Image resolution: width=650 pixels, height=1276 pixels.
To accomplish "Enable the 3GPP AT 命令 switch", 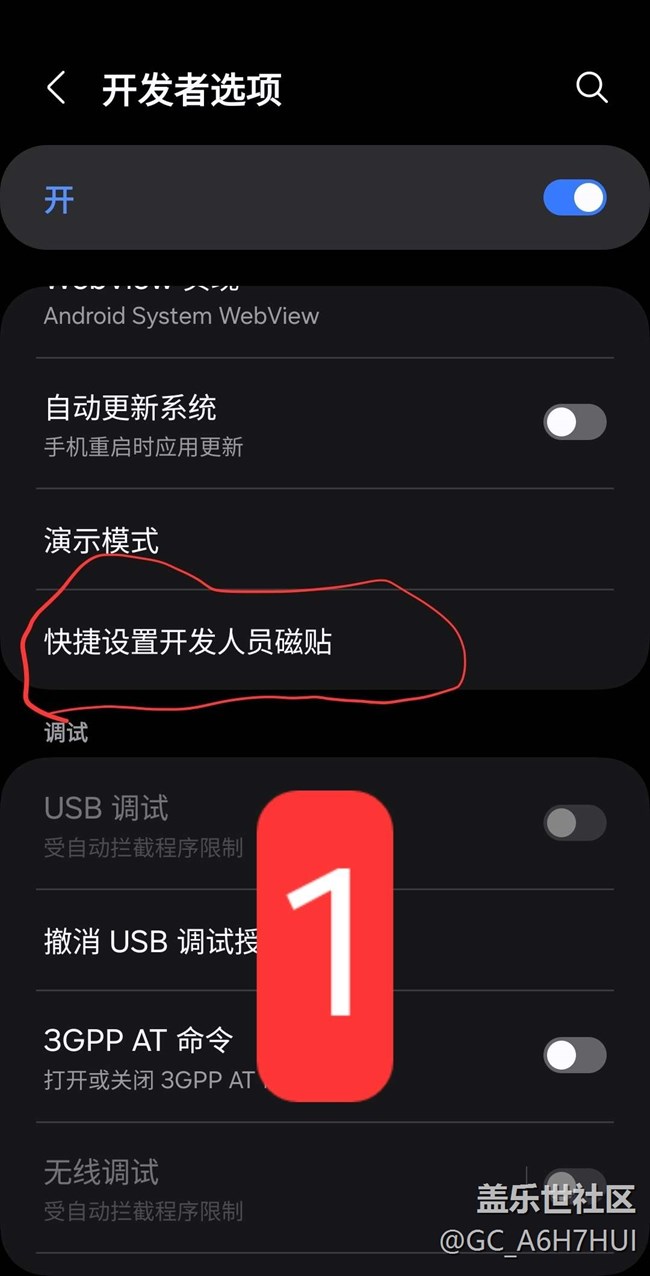I will [575, 1055].
